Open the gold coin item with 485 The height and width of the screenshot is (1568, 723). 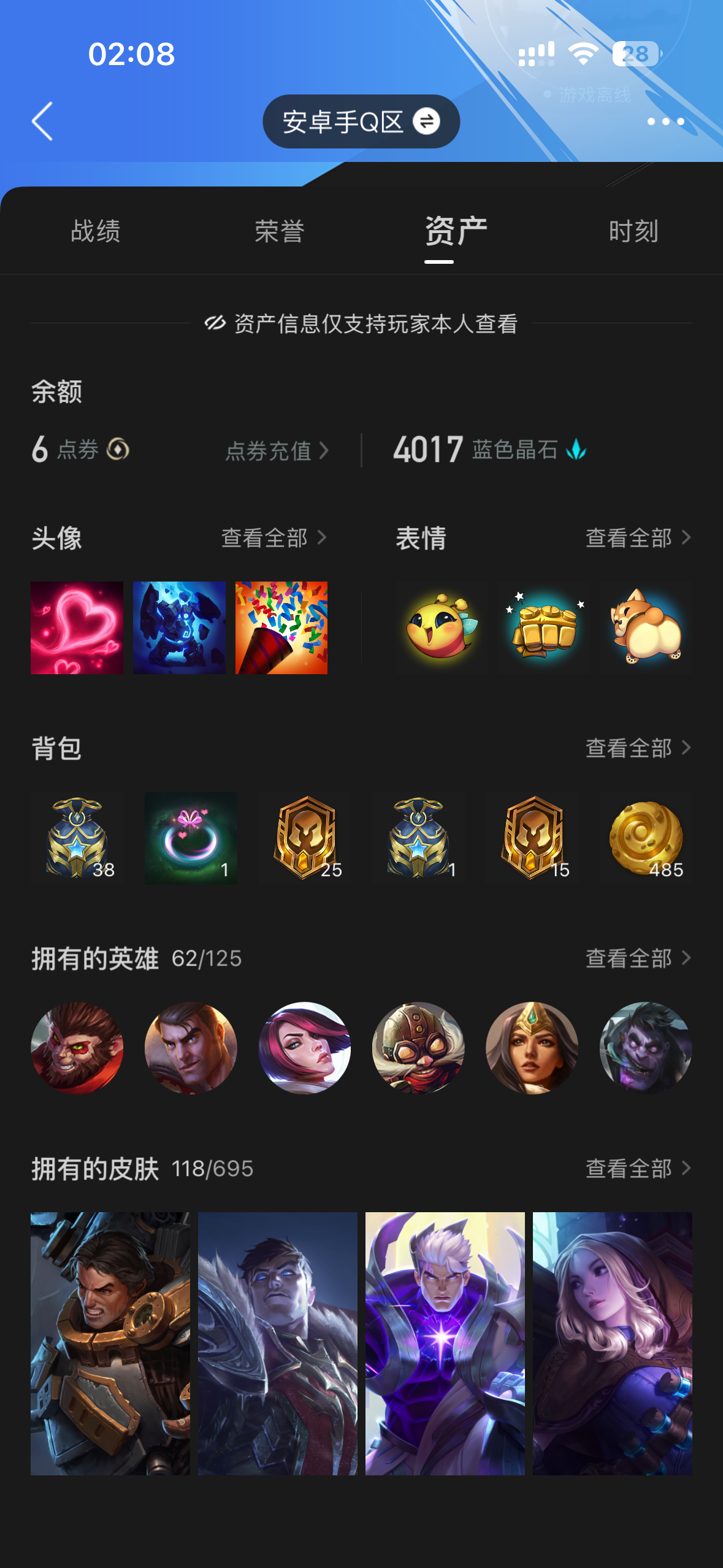point(646,838)
